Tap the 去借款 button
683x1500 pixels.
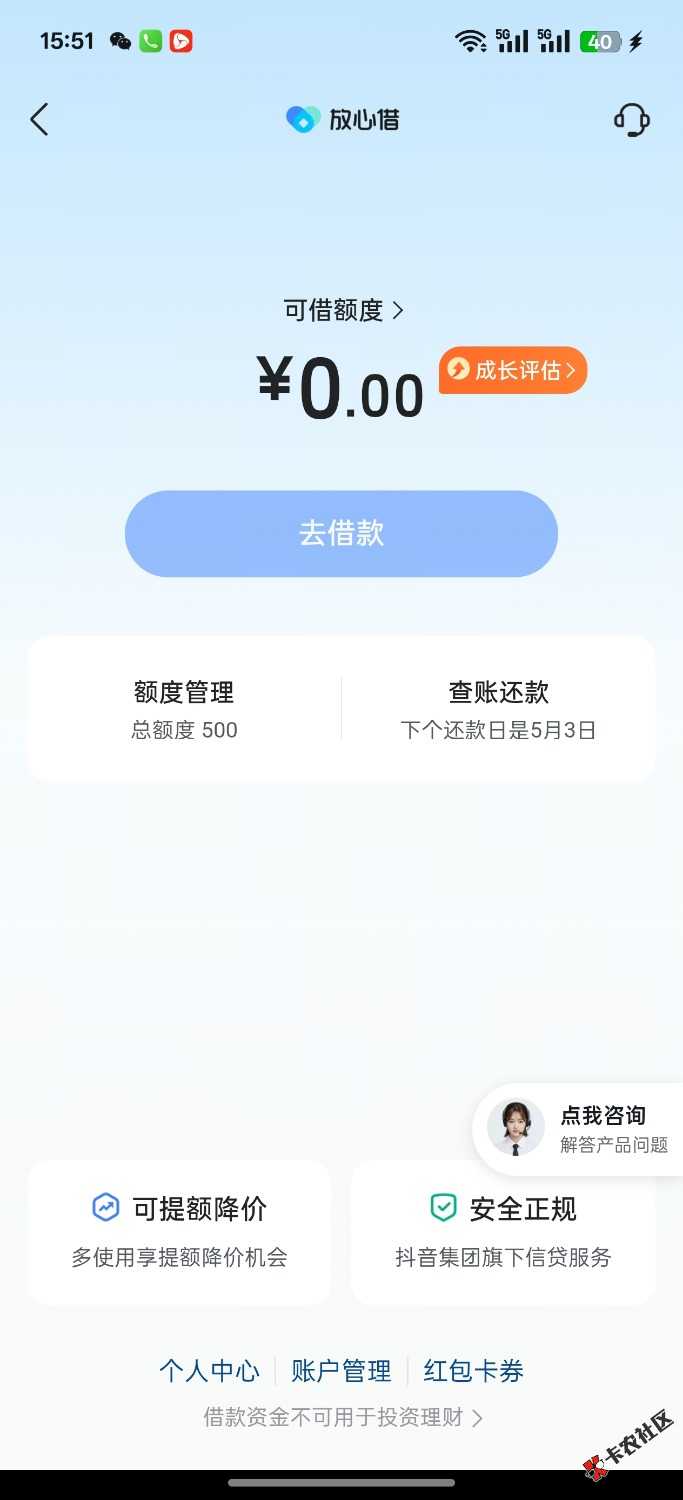pyautogui.click(x=341, y=533)
